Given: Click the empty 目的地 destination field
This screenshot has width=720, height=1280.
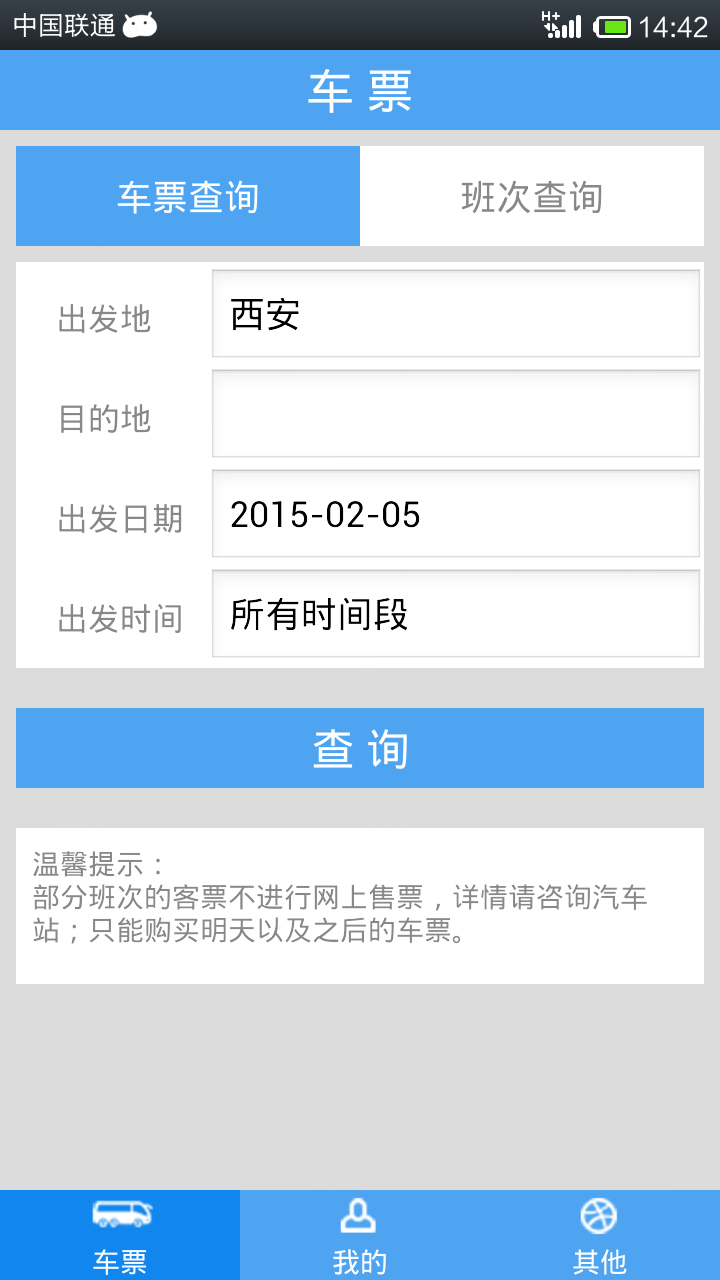Looking at the screenshot, I should coord(455,412).
